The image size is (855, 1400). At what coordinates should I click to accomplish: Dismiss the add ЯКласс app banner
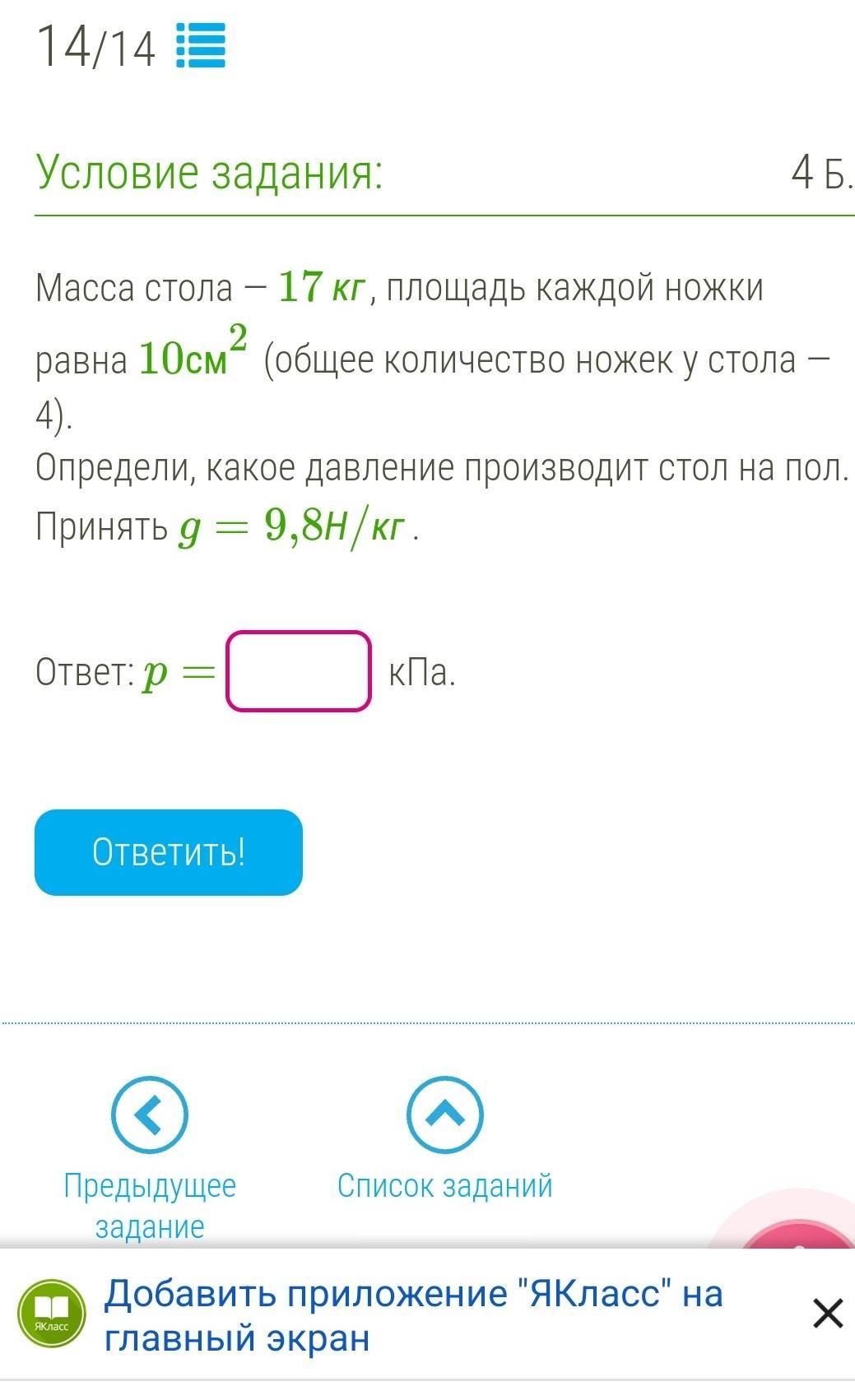(x=827, y=1314)
